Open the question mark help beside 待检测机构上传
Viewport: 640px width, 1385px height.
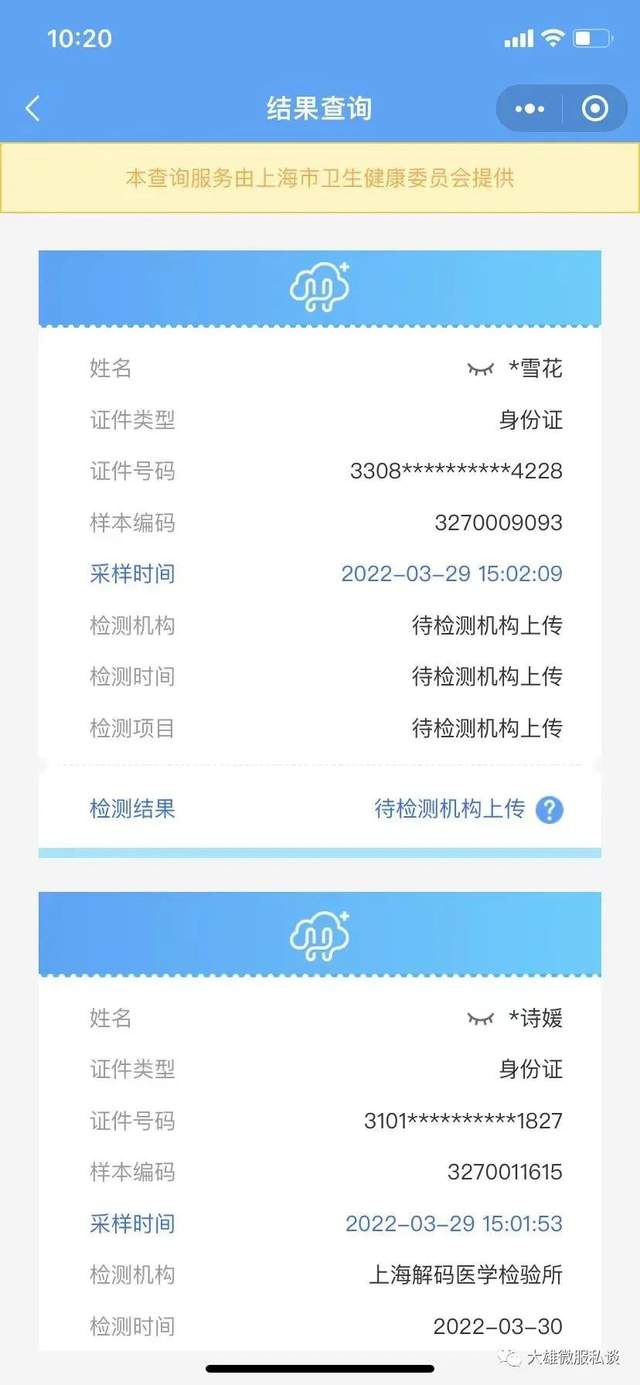pos(549,810)
